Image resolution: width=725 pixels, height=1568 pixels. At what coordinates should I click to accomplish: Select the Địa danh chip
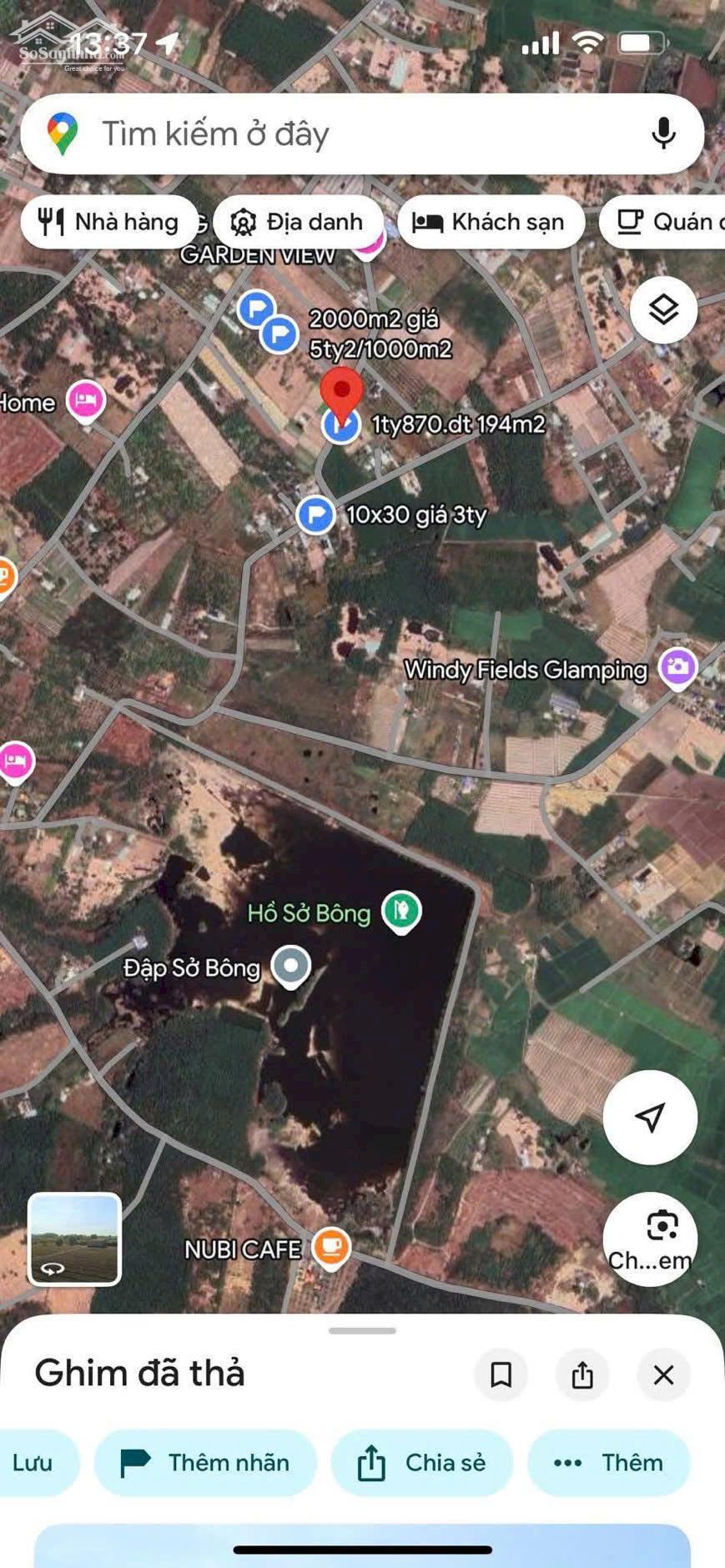pyautogui.click(x=298, y=222)
